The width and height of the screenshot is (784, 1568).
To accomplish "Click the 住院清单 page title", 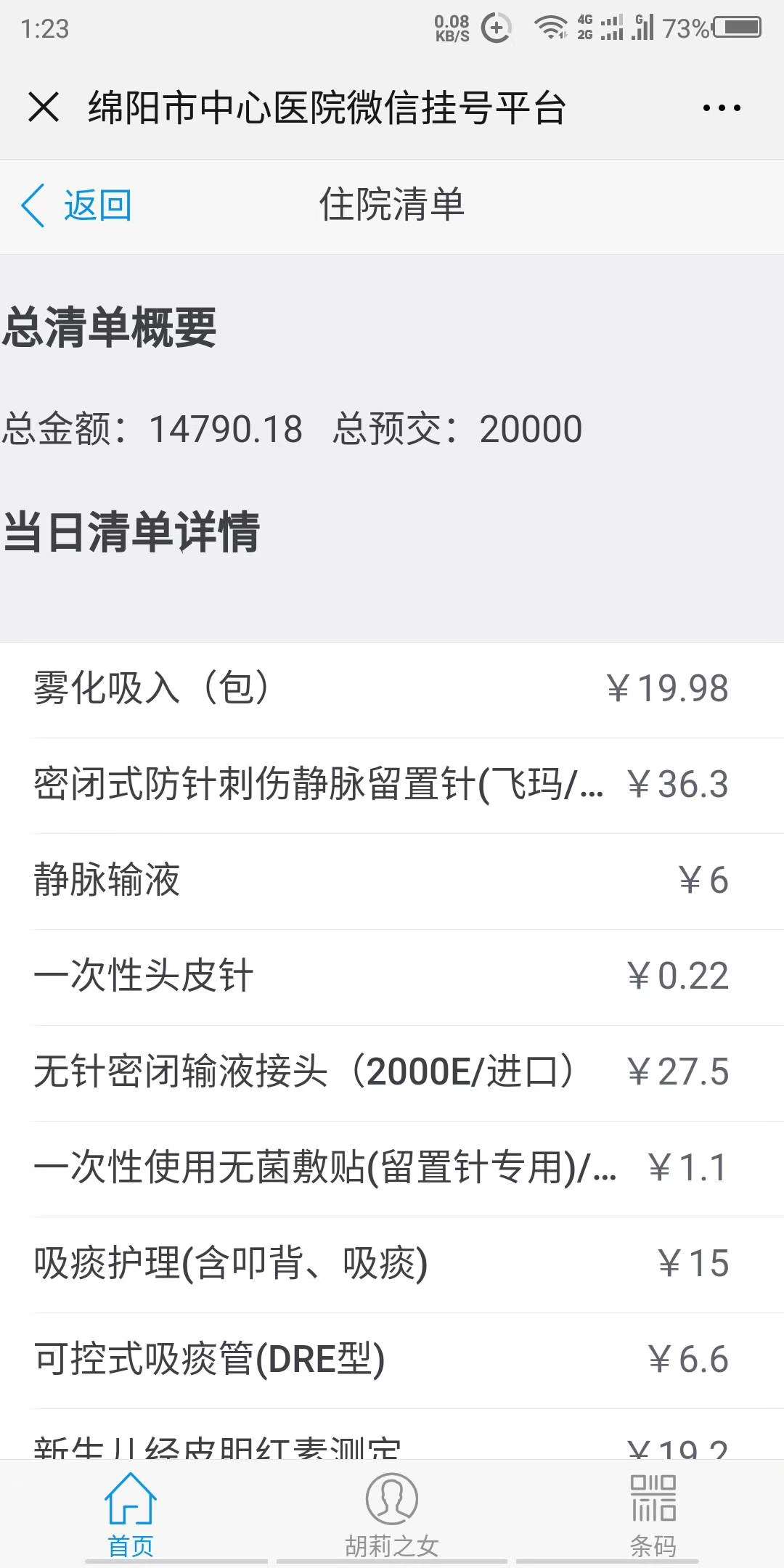I will [x=392, y=205].
